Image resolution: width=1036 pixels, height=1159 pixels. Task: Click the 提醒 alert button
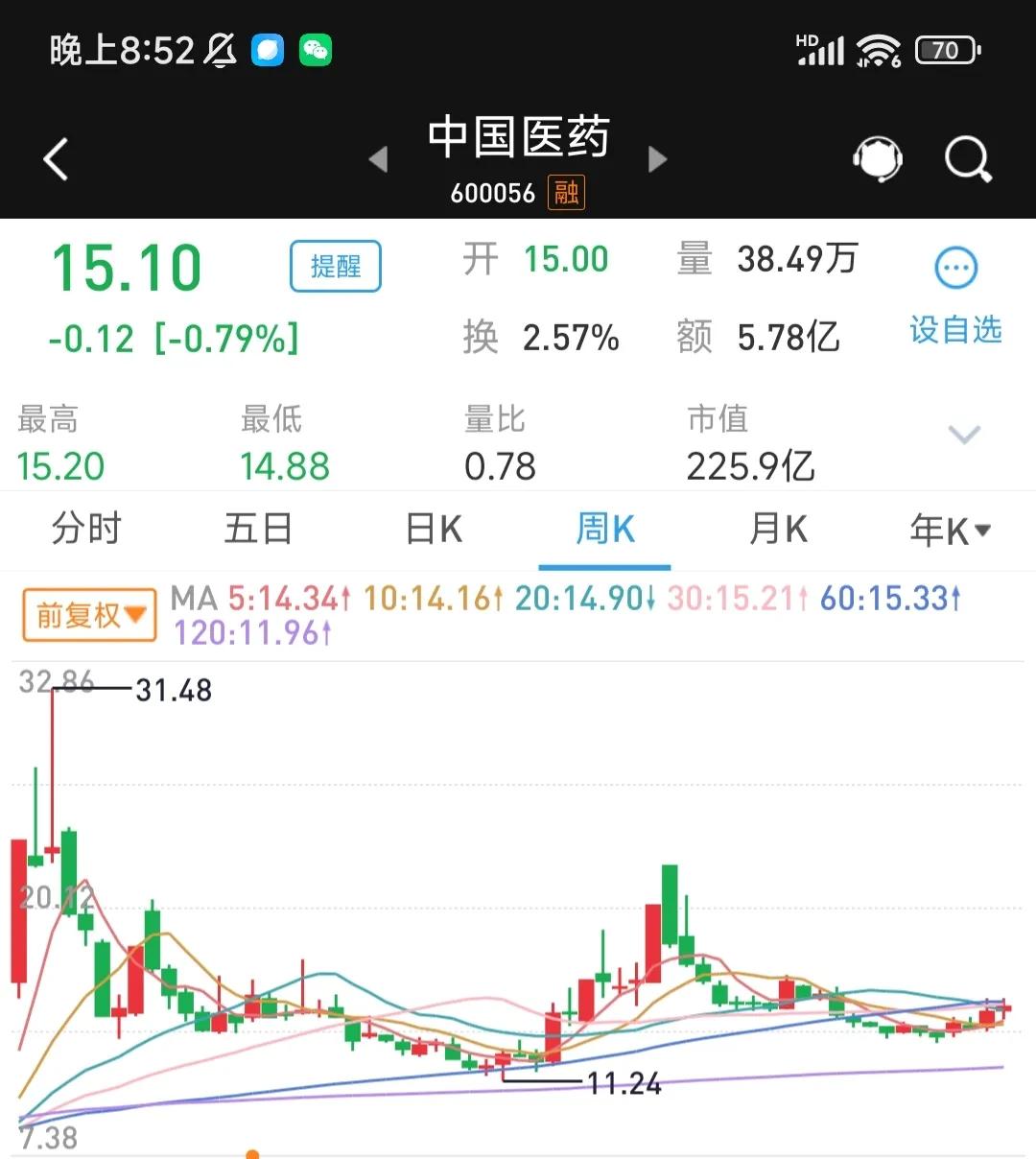click(335, 266)
